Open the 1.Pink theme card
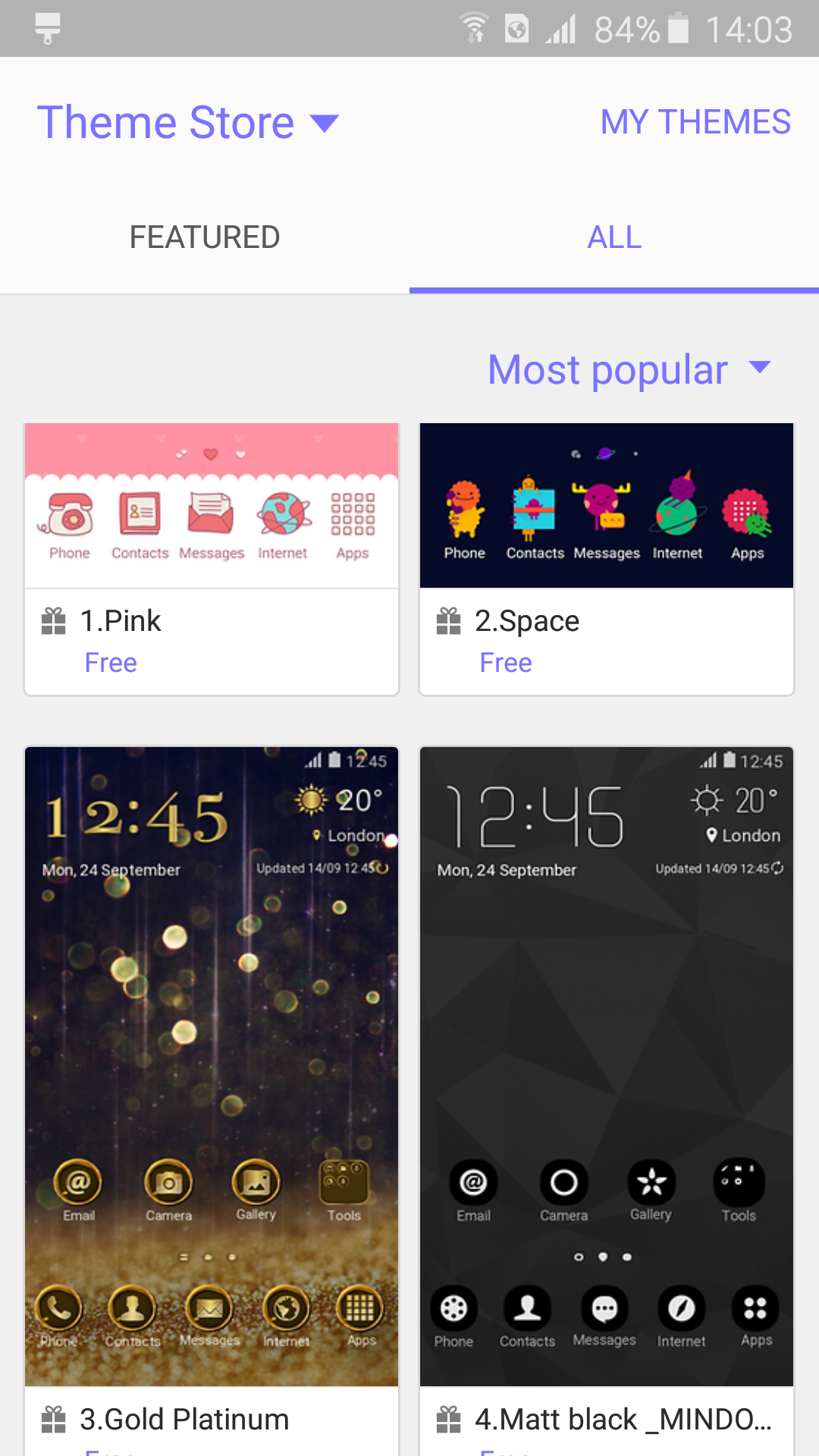The height and width of the screenshot is (1456, 819). pos(212,559)
